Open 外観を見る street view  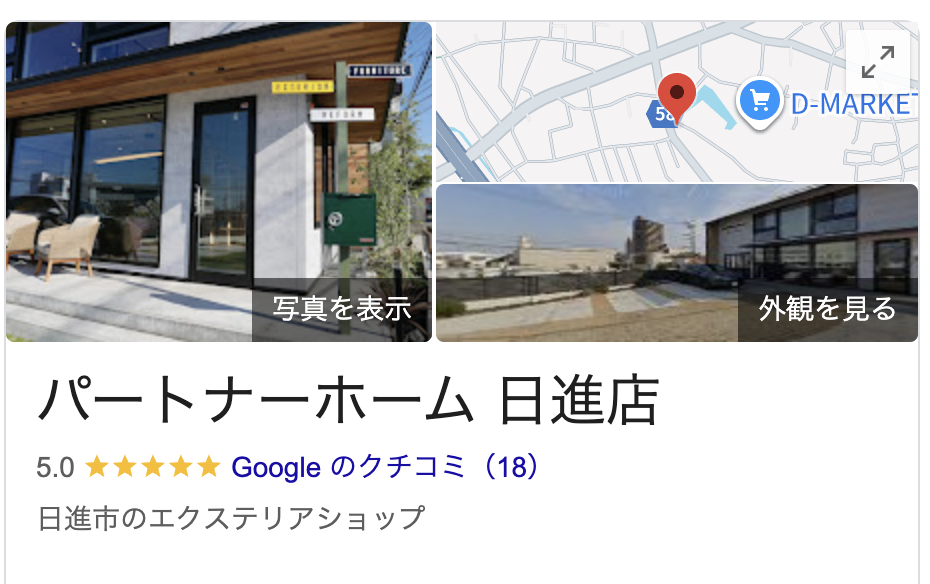coord(827,308)
